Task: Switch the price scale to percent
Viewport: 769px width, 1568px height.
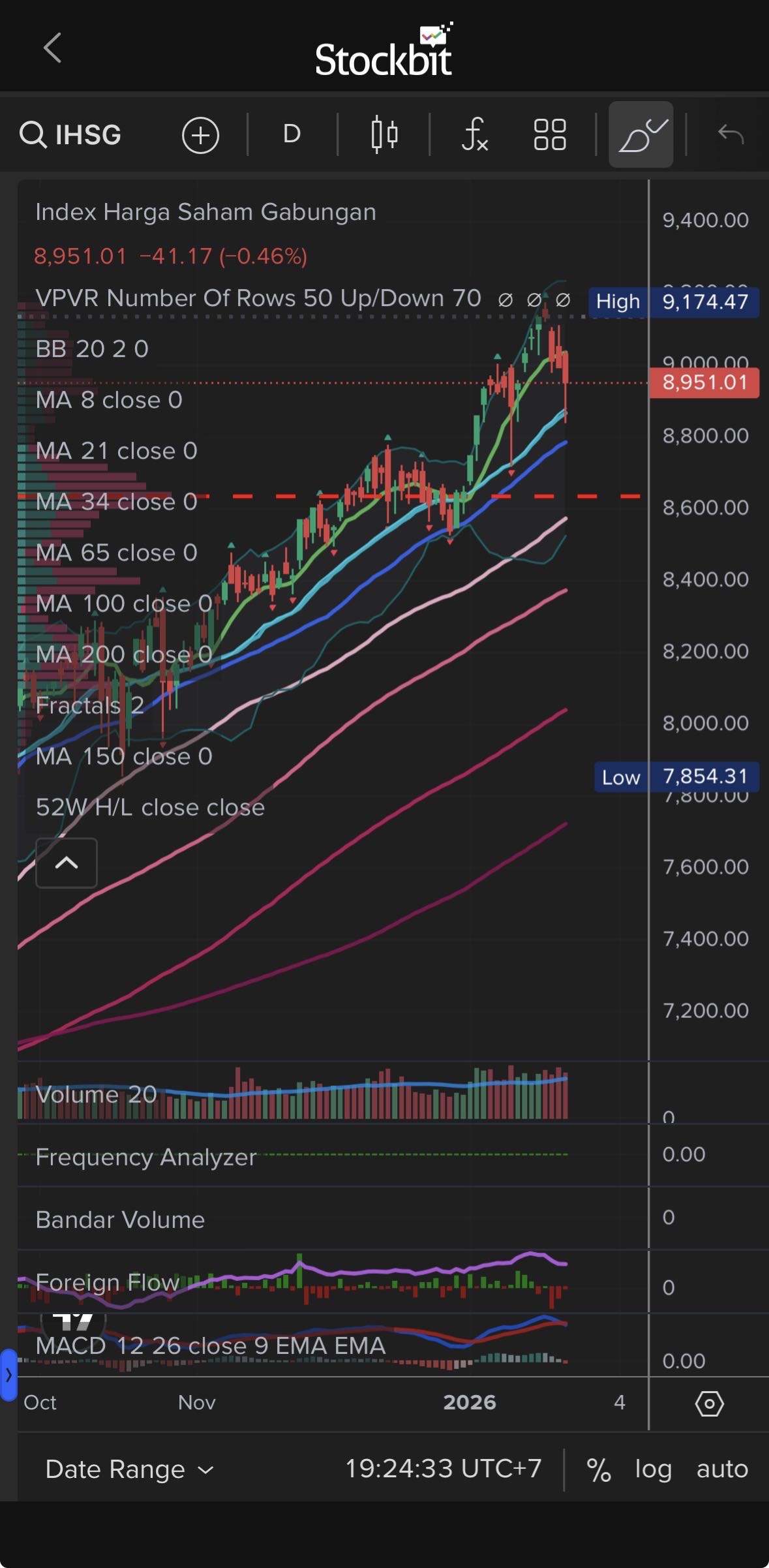Action: click(x=598, y=1469)
